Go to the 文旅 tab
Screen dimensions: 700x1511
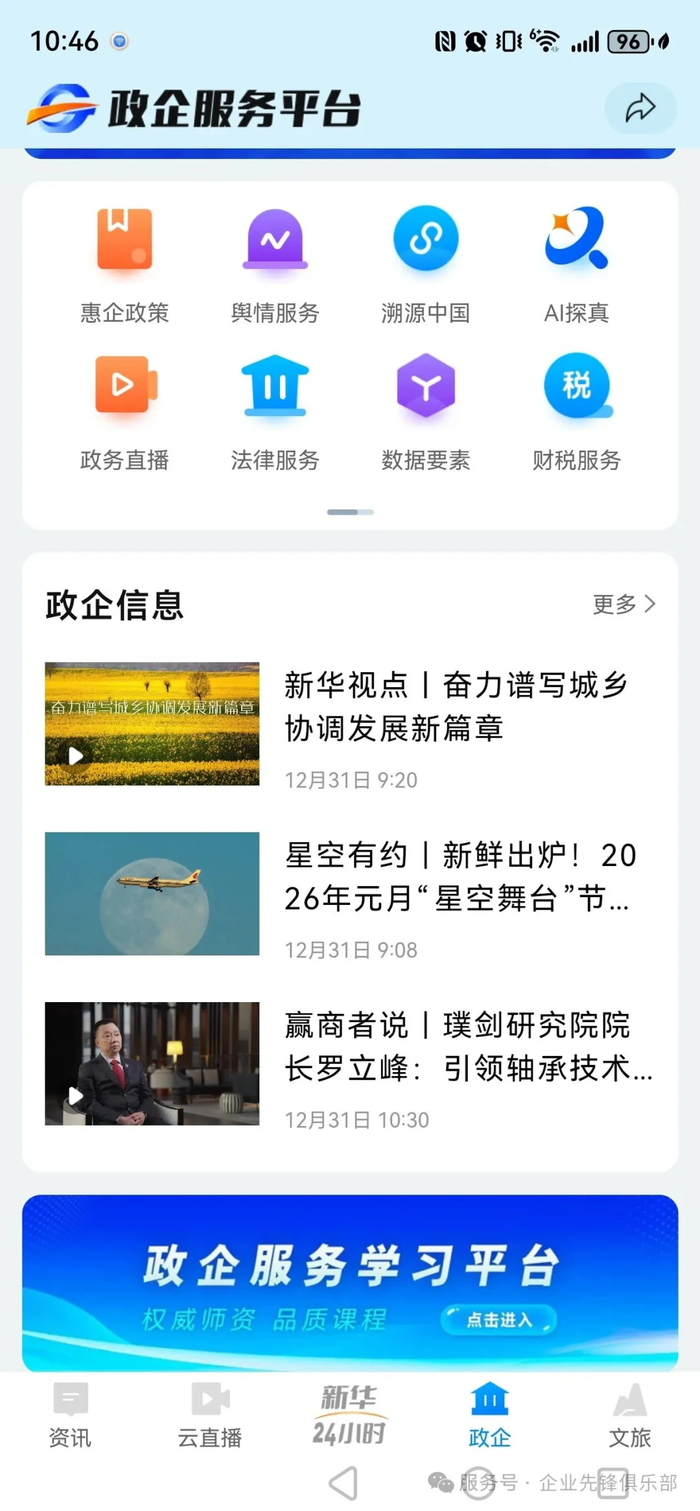coord(630,1415)
